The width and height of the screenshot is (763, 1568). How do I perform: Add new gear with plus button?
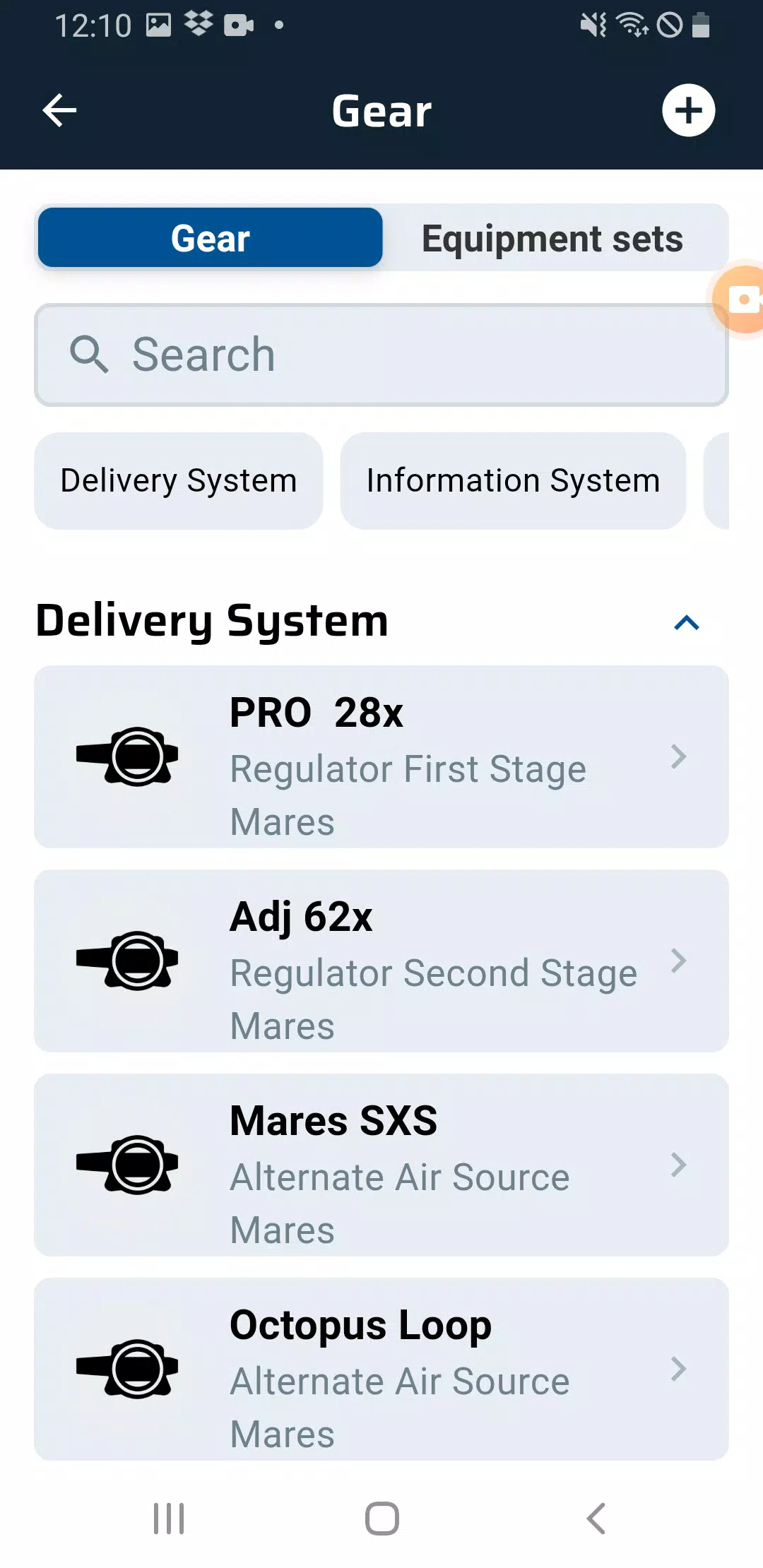pyautogui.click(x=688, y=110)
